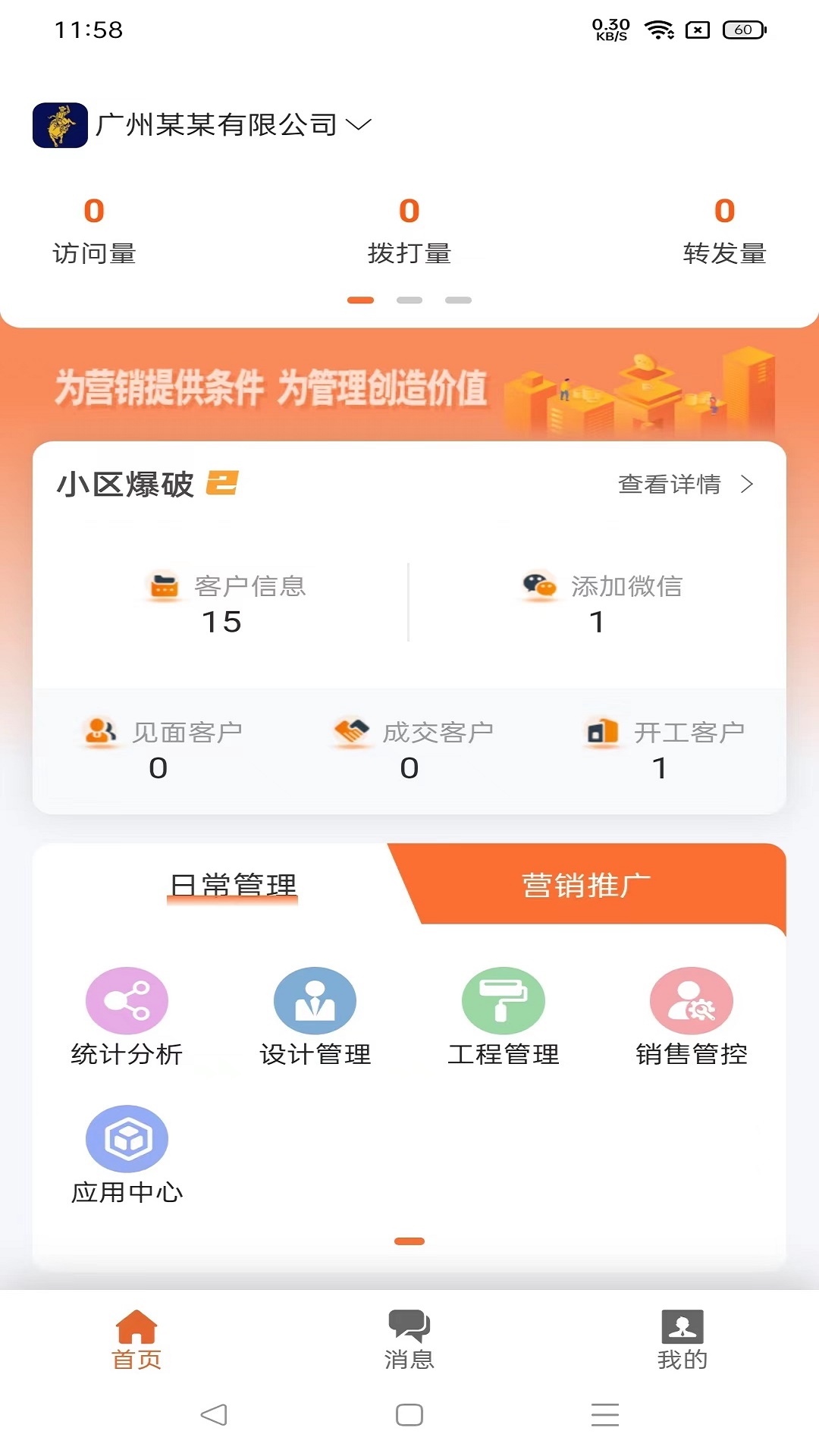The image size is (819, 1456).
Task: Select the 日常管理 tab
Action: click(233, 886)
